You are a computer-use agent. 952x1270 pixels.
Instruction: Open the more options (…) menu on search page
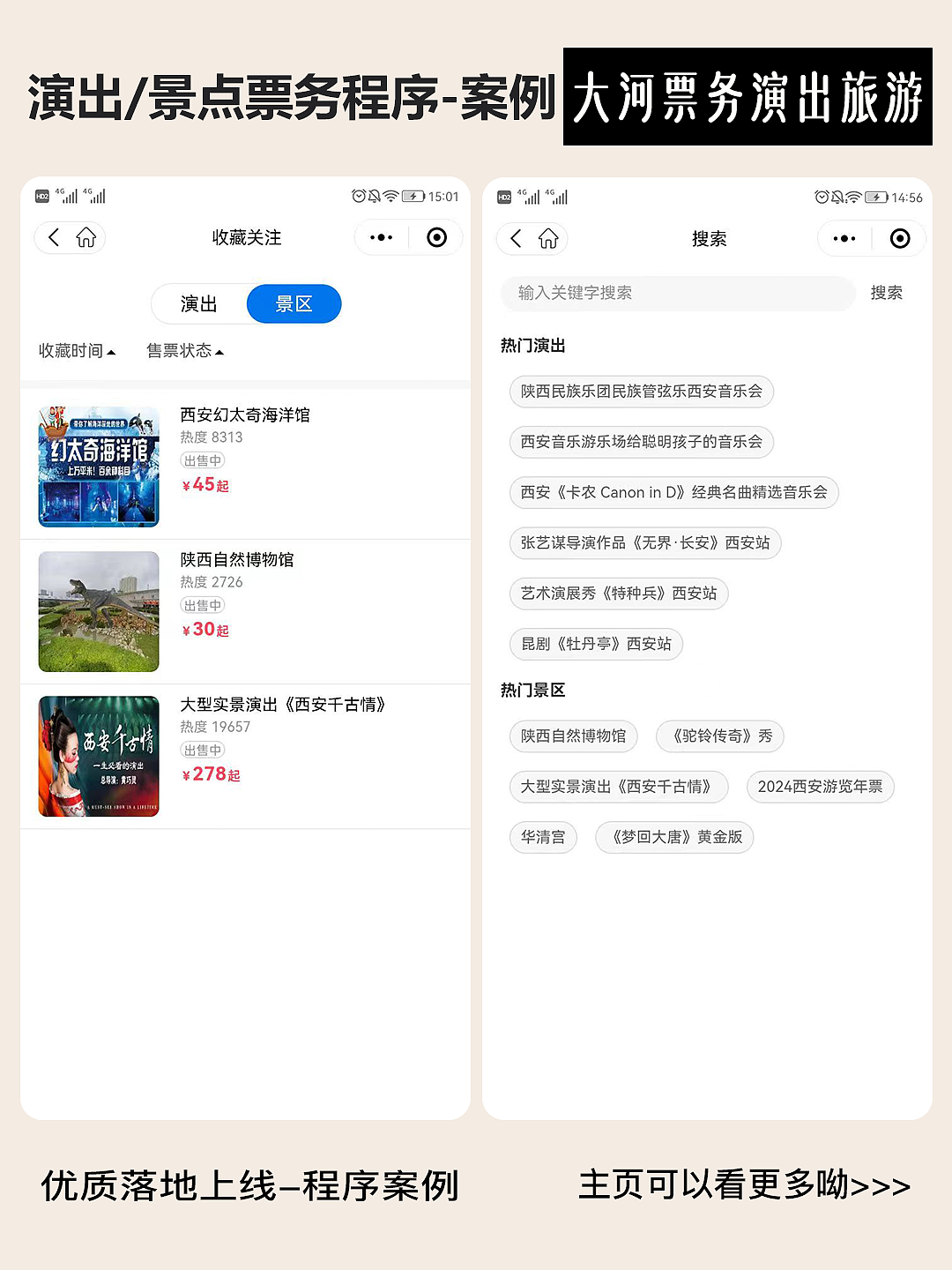(843, 238)
